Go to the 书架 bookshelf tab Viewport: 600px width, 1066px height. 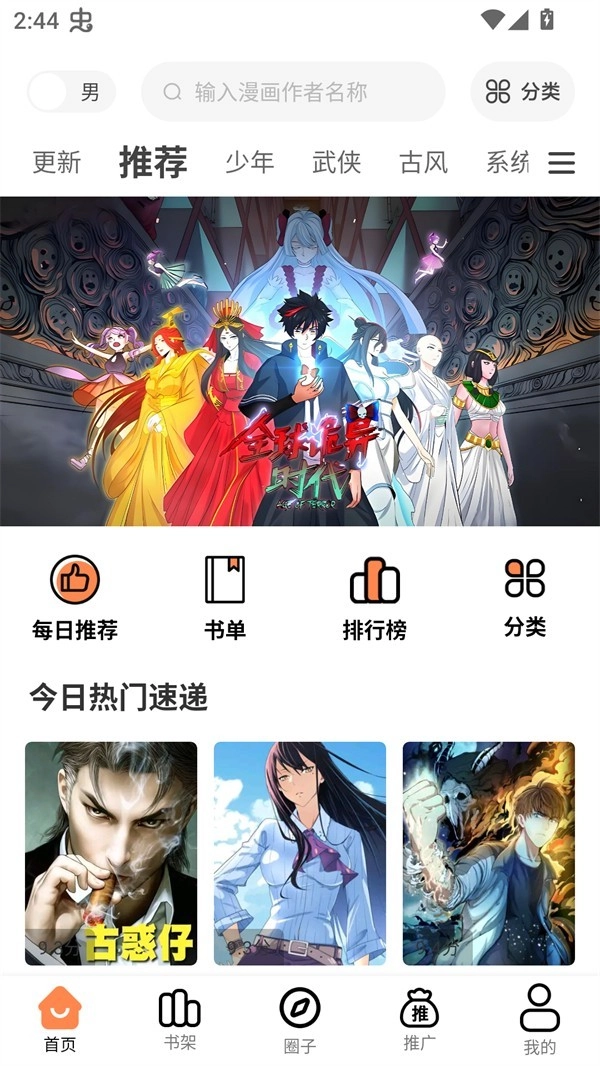[180, 1020]
